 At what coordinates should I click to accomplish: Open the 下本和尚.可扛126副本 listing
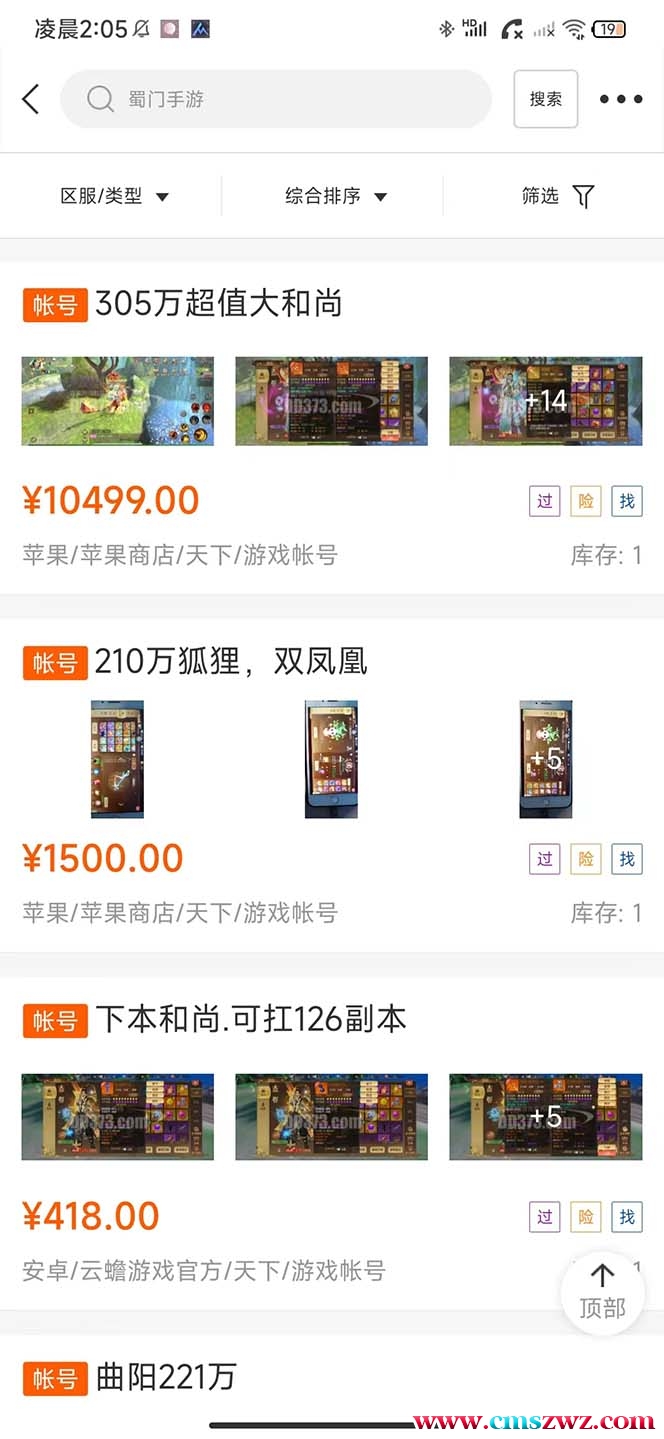[250, 1019]
